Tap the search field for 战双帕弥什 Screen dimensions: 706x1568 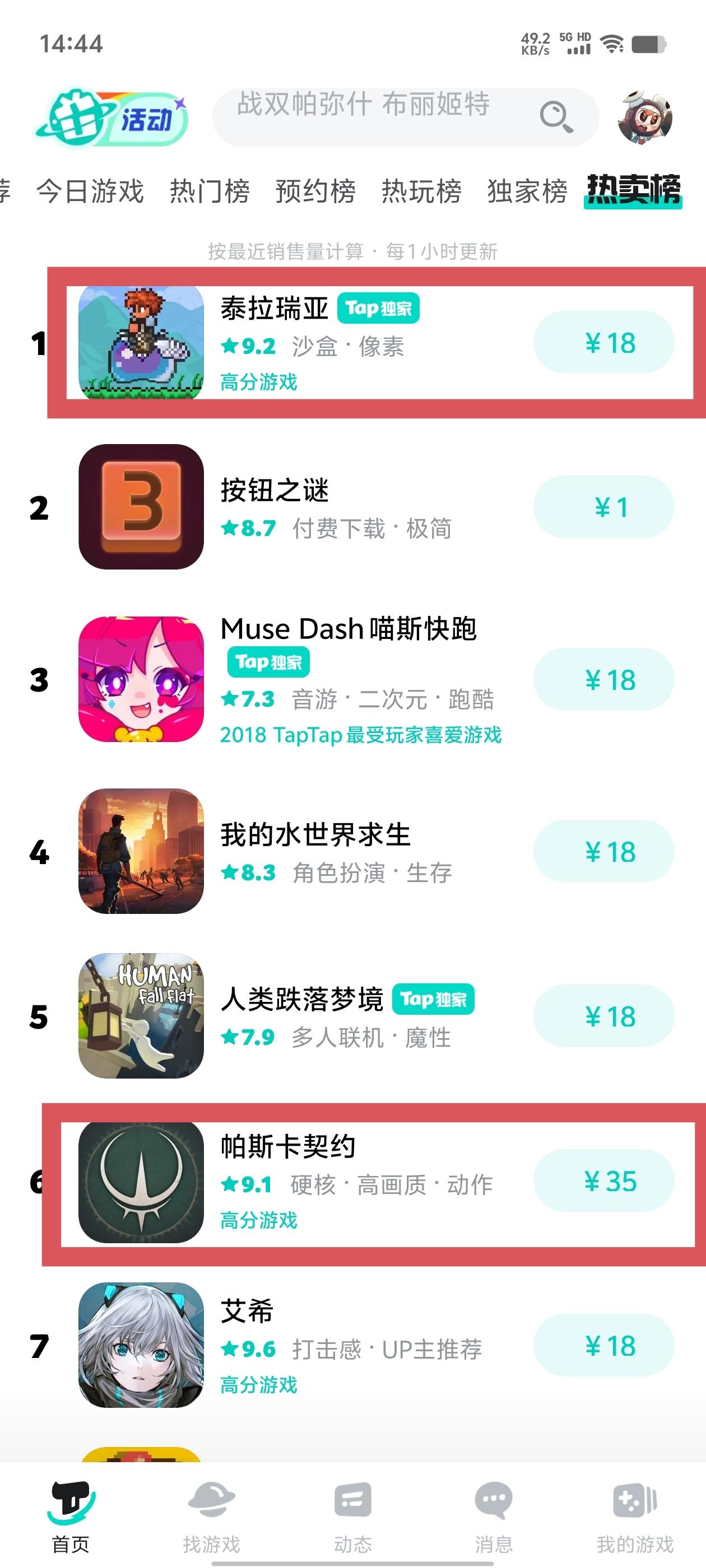tap(405, 117)
